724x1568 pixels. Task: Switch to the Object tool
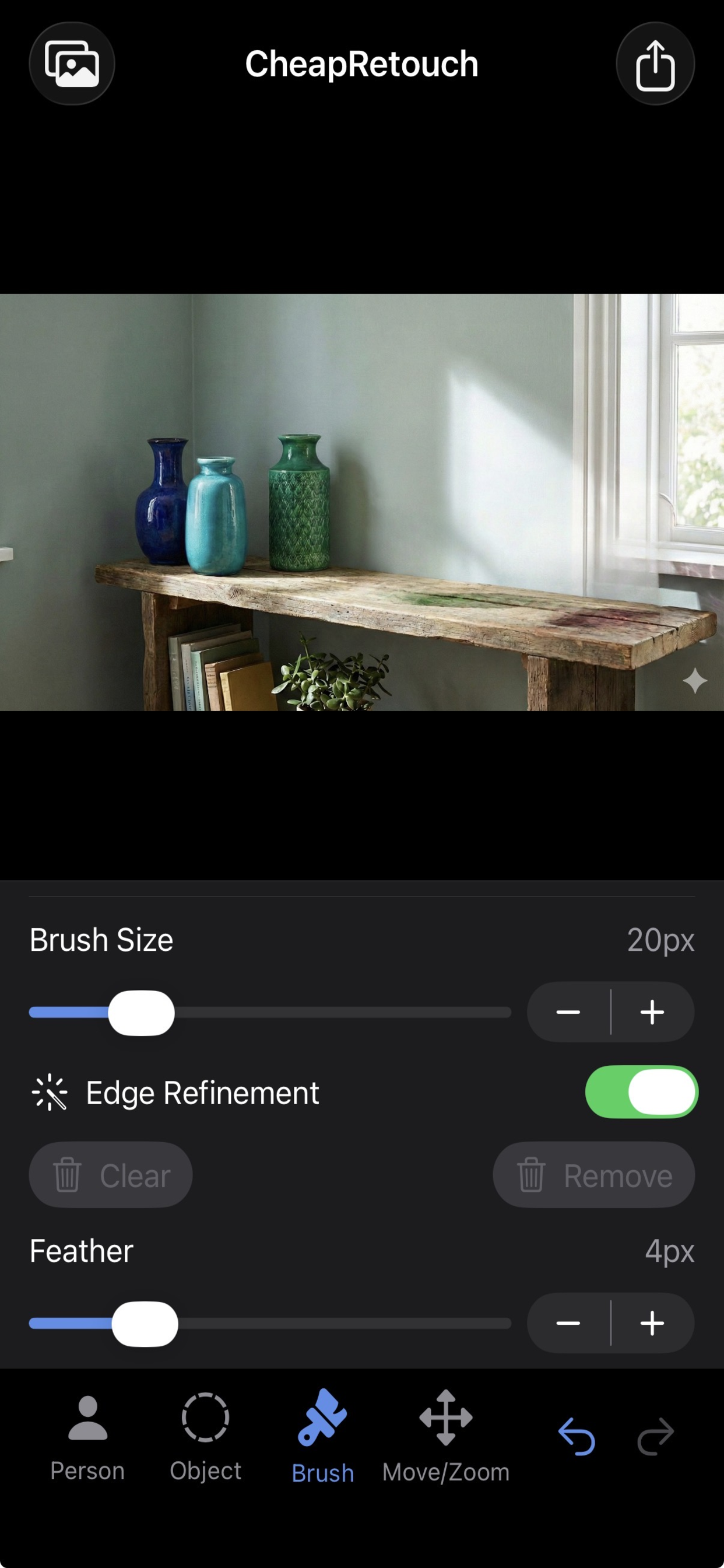(206, 1438)
